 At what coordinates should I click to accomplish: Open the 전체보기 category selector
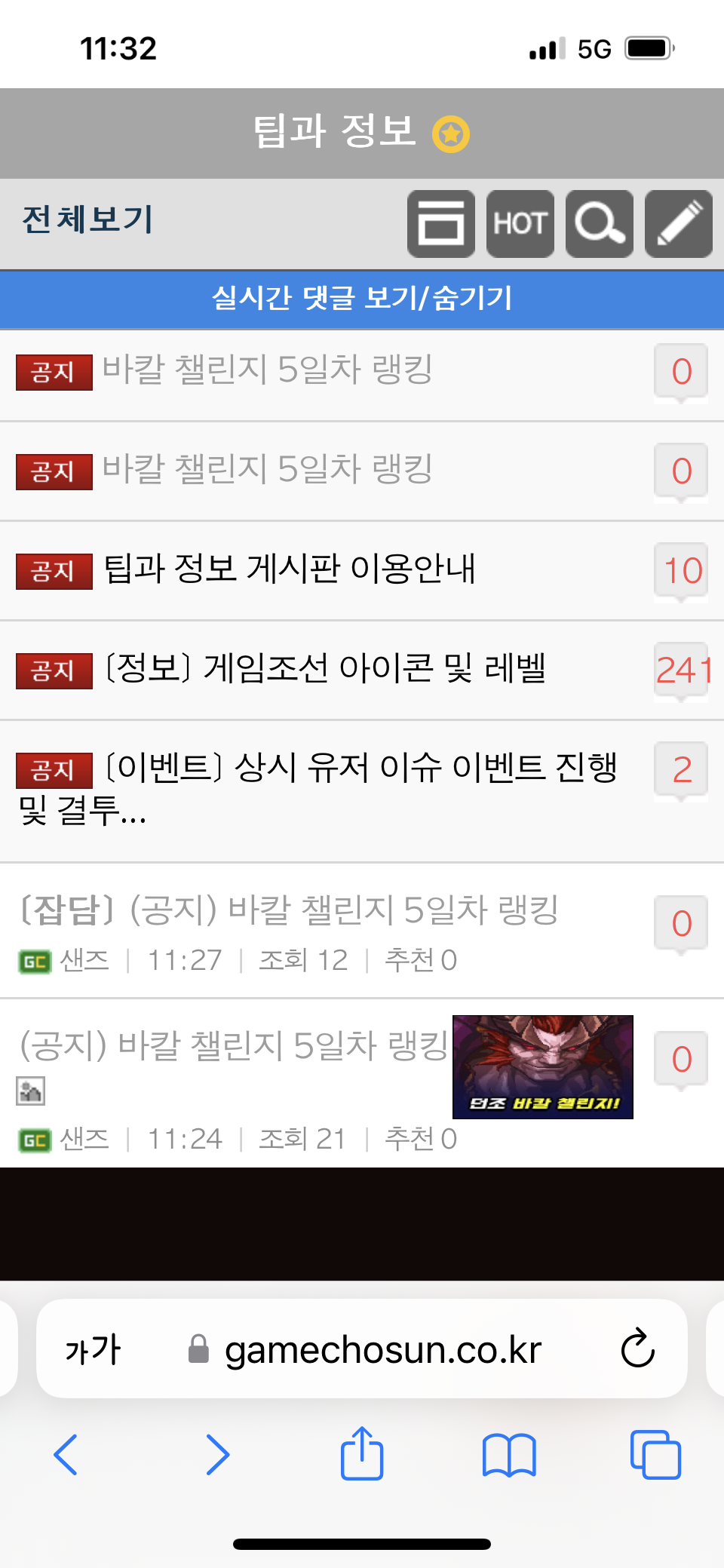(87, 219)
